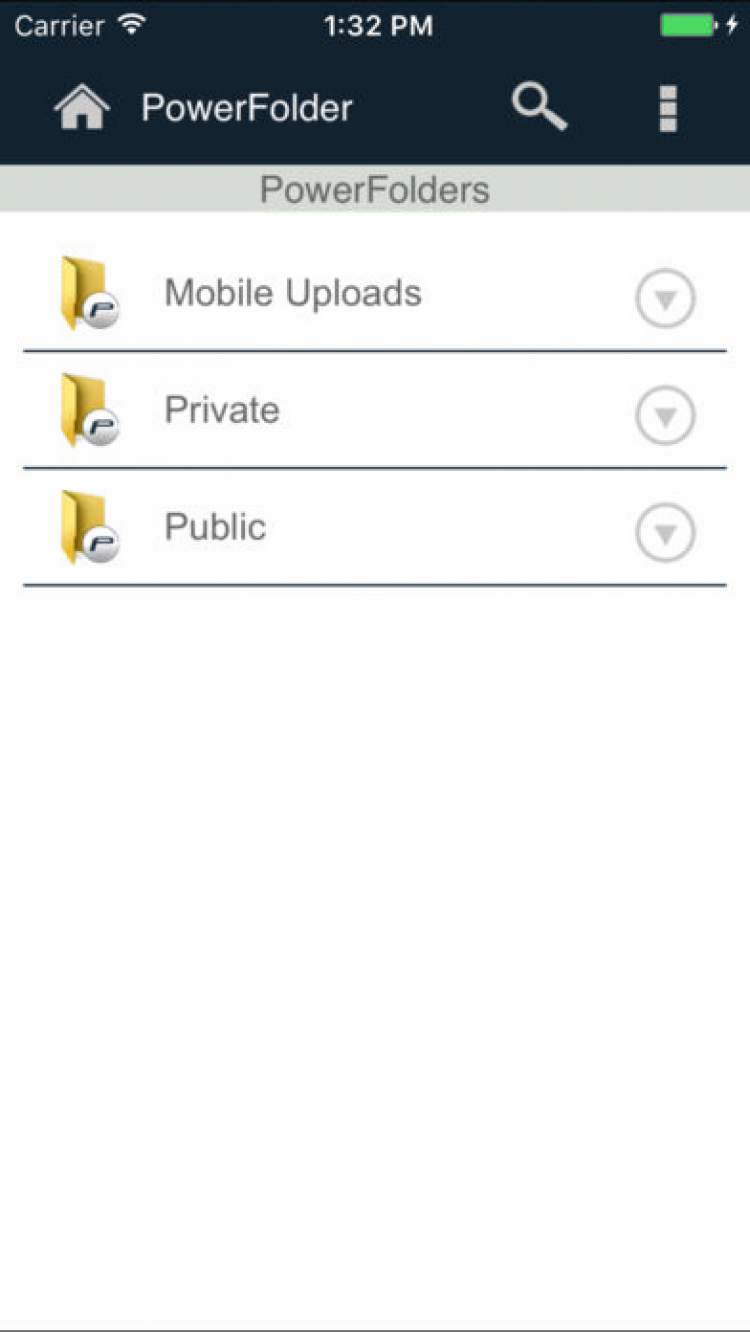The image size is (750, 1332).
Task: Open the Mobile Uploads folder
Action: pos(292,293)
